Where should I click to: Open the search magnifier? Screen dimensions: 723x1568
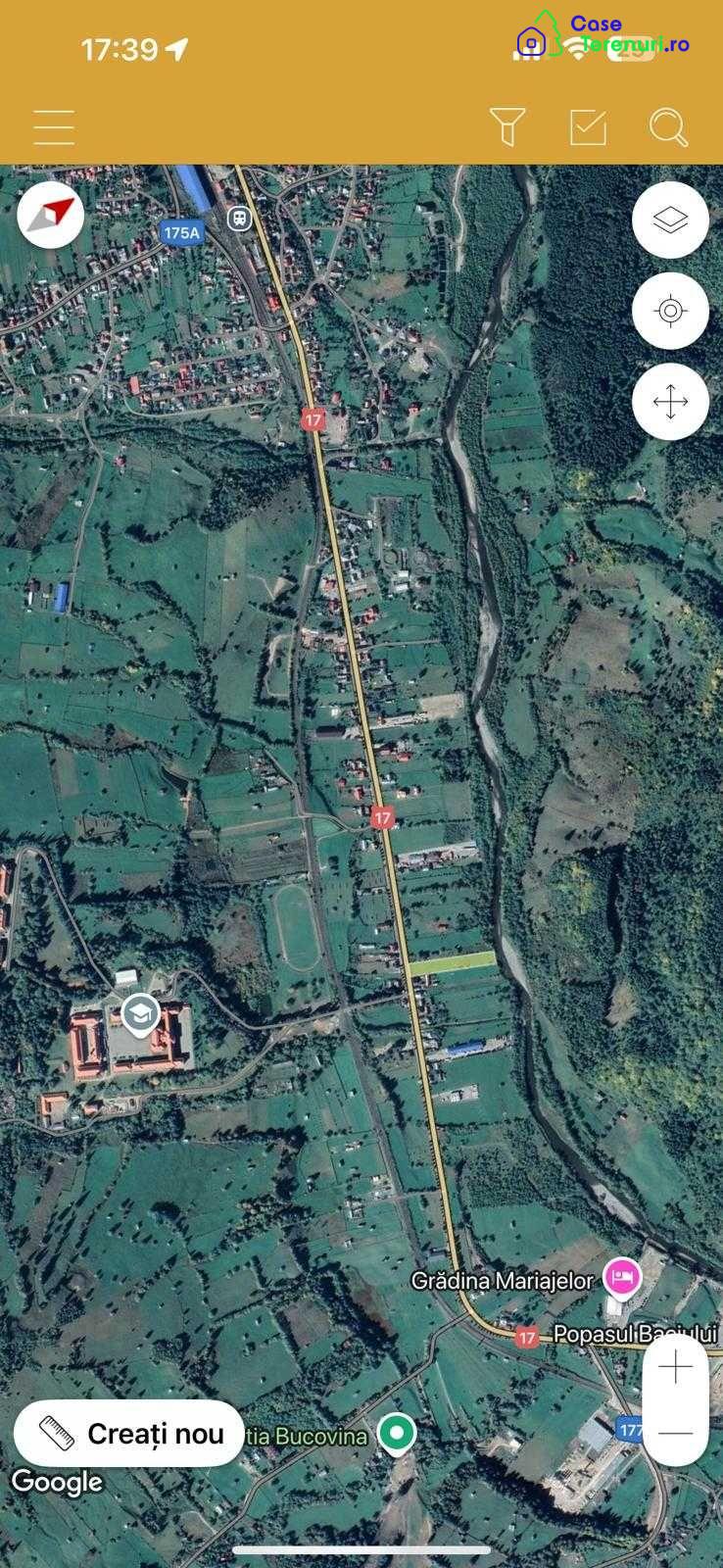[668, 127]
